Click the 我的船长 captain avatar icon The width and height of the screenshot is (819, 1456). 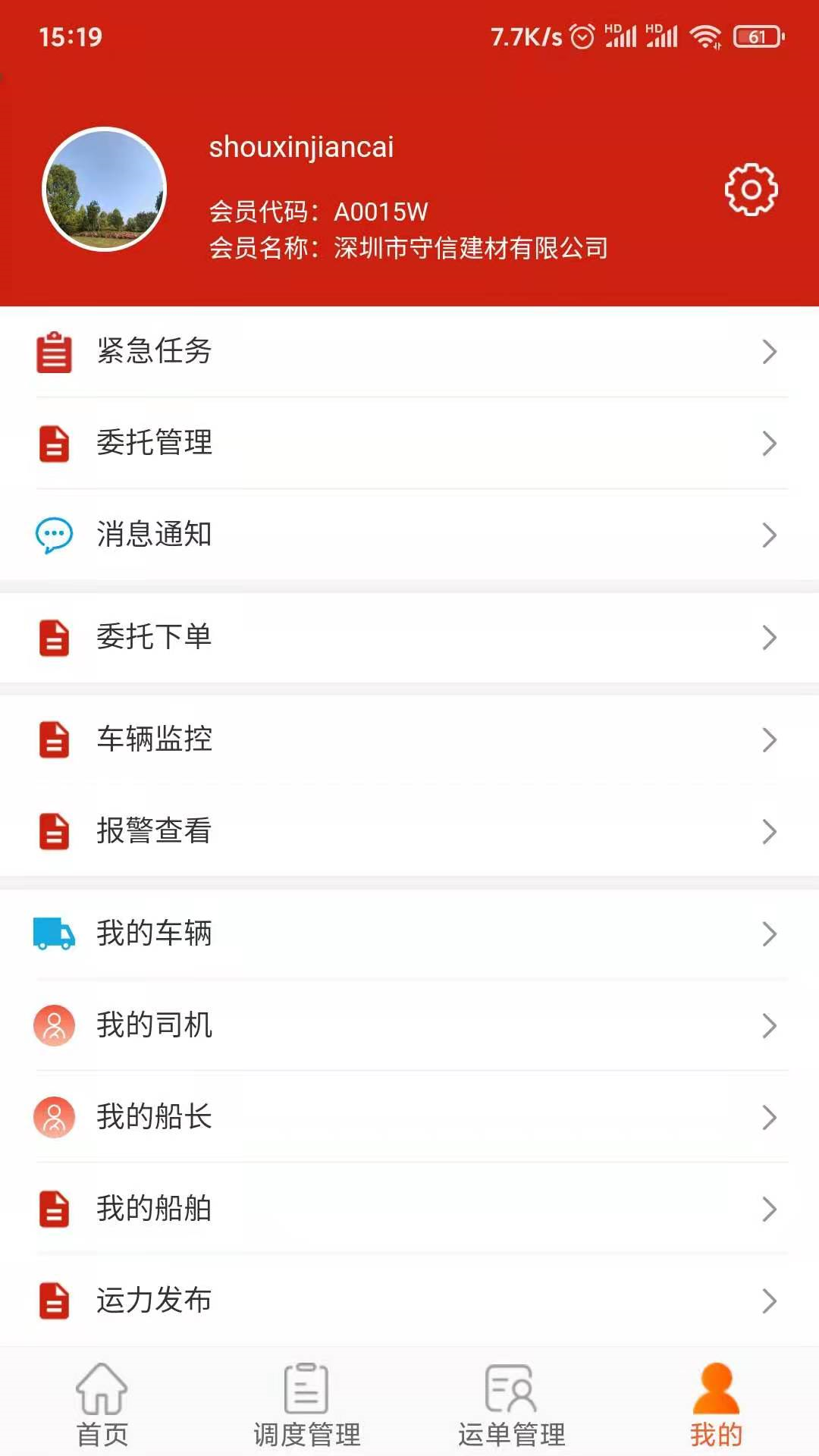coord(54,1118)
